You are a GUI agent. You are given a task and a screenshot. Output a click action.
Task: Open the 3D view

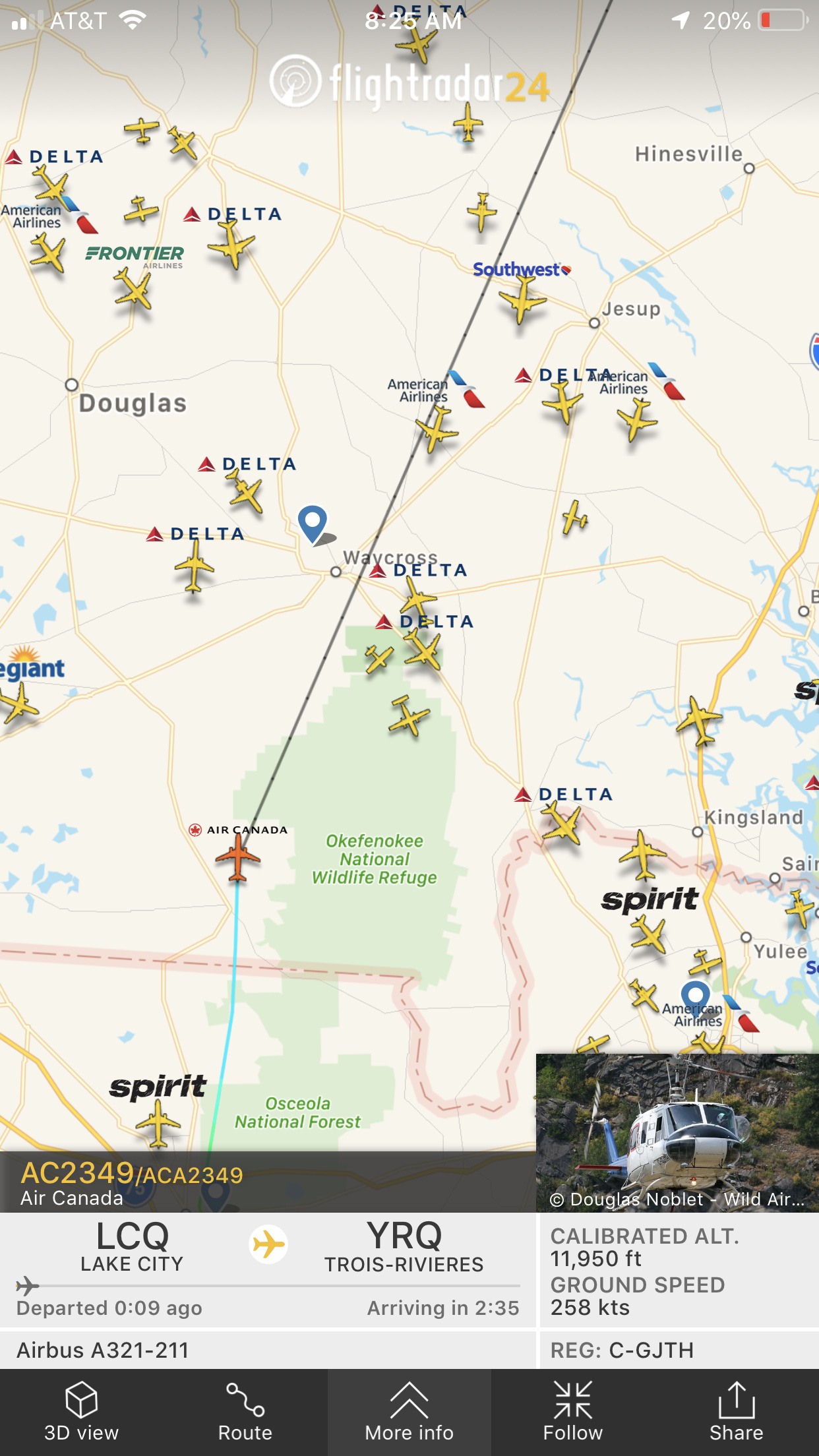(x=81, y=1412)
